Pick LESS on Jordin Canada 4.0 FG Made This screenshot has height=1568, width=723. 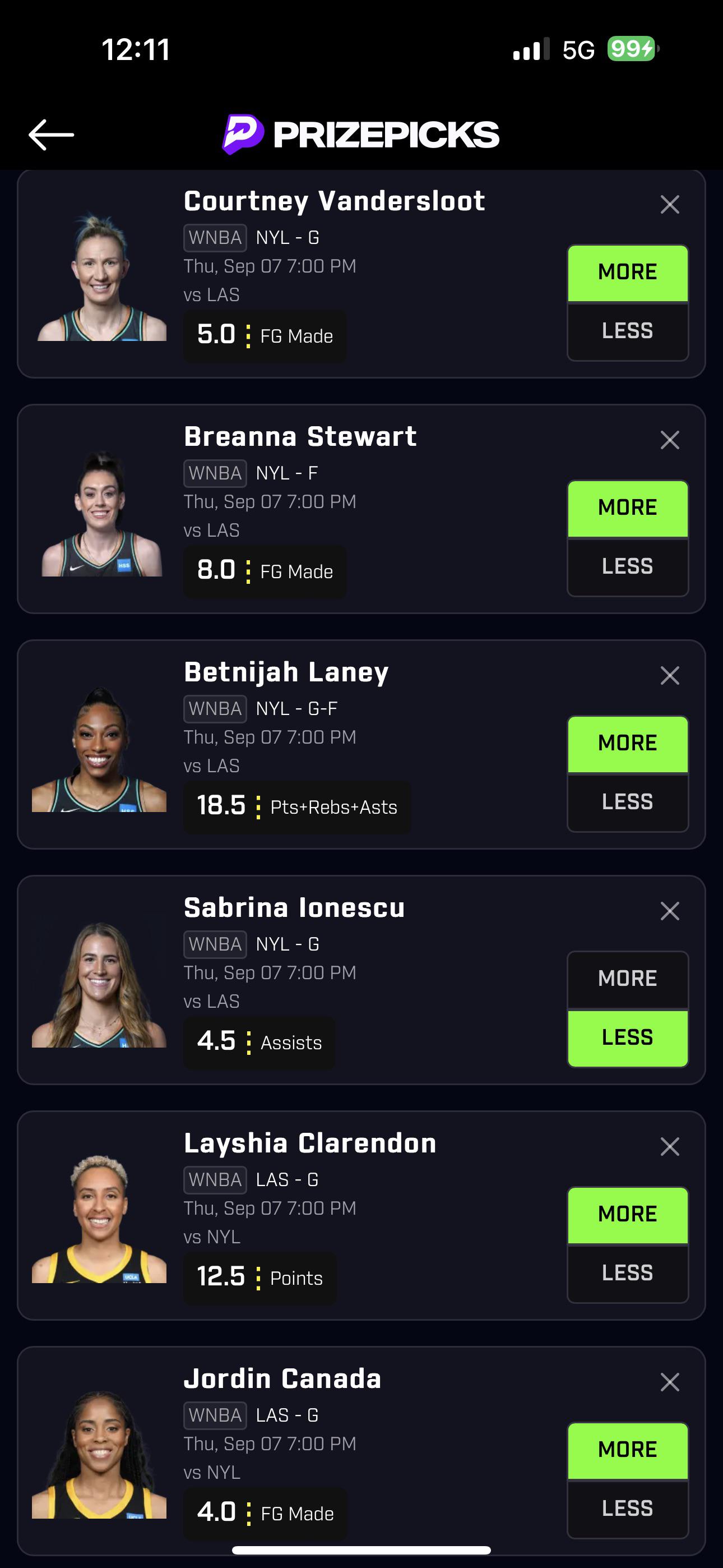628,1509
